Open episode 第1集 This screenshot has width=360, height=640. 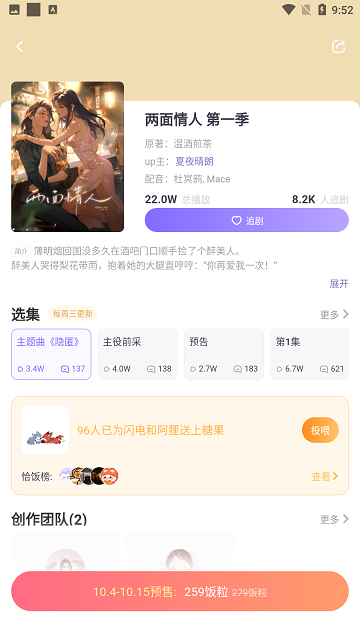point(309,354)
